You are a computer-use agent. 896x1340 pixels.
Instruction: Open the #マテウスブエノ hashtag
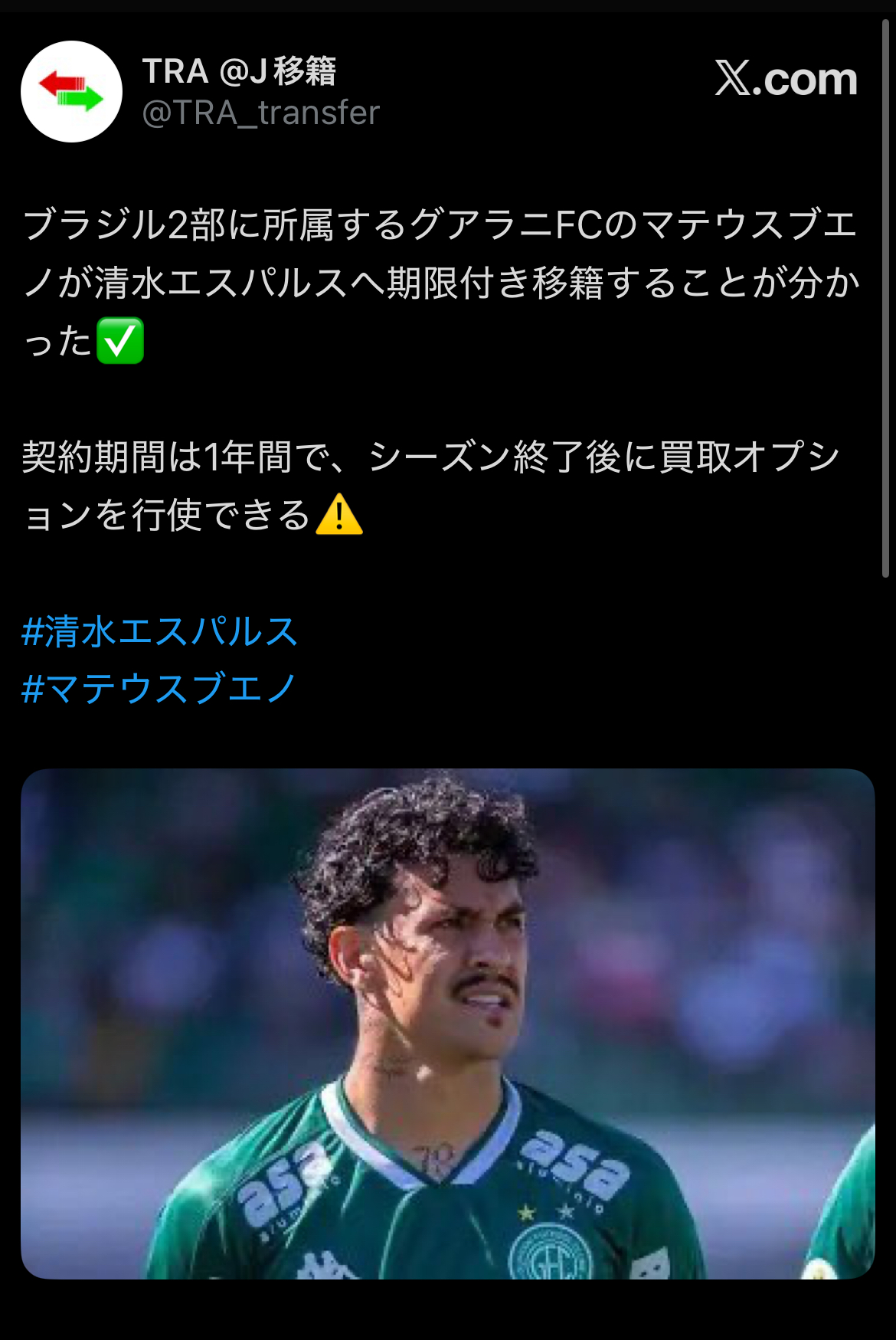(x=159, y=688)
